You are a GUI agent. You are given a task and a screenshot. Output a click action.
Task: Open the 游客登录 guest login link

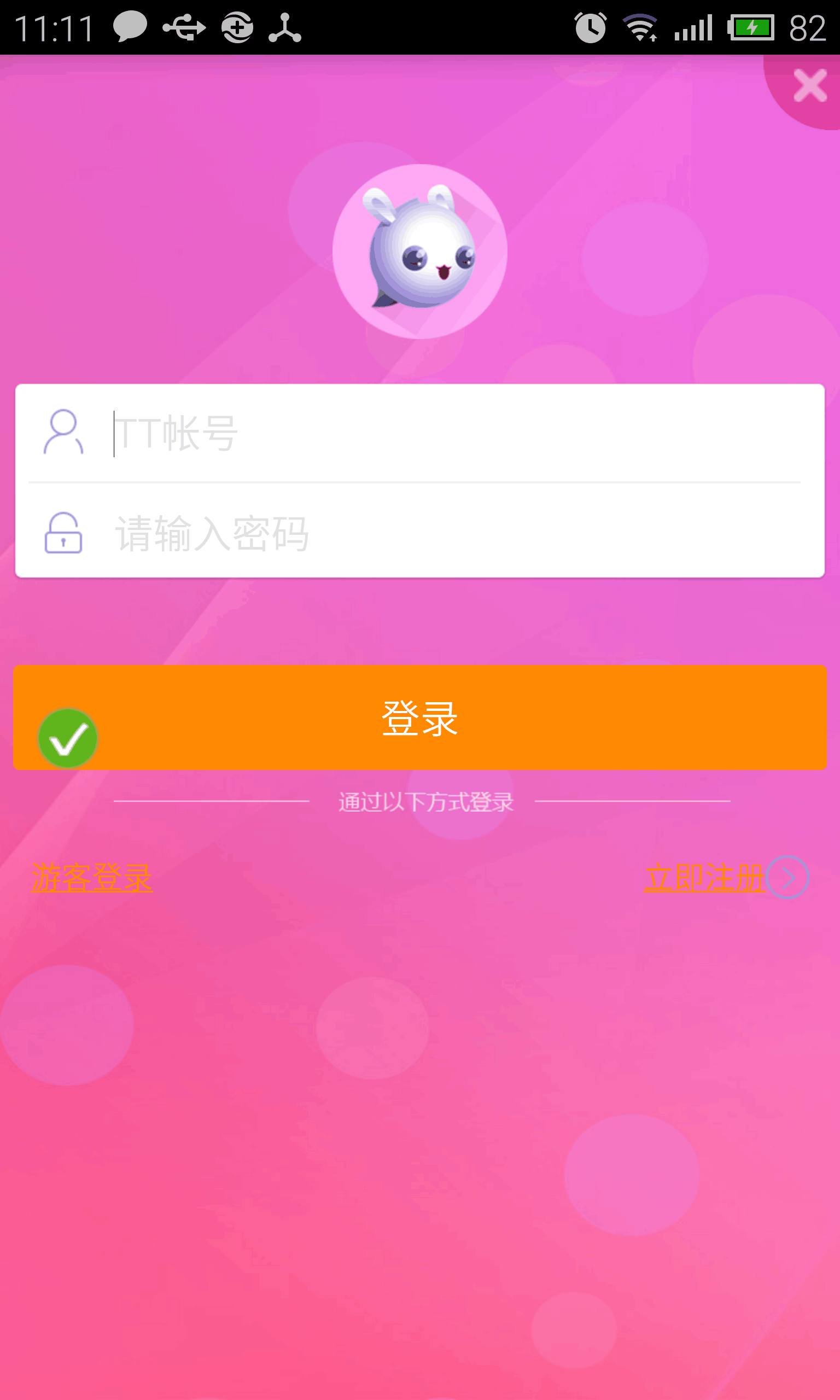92,878
